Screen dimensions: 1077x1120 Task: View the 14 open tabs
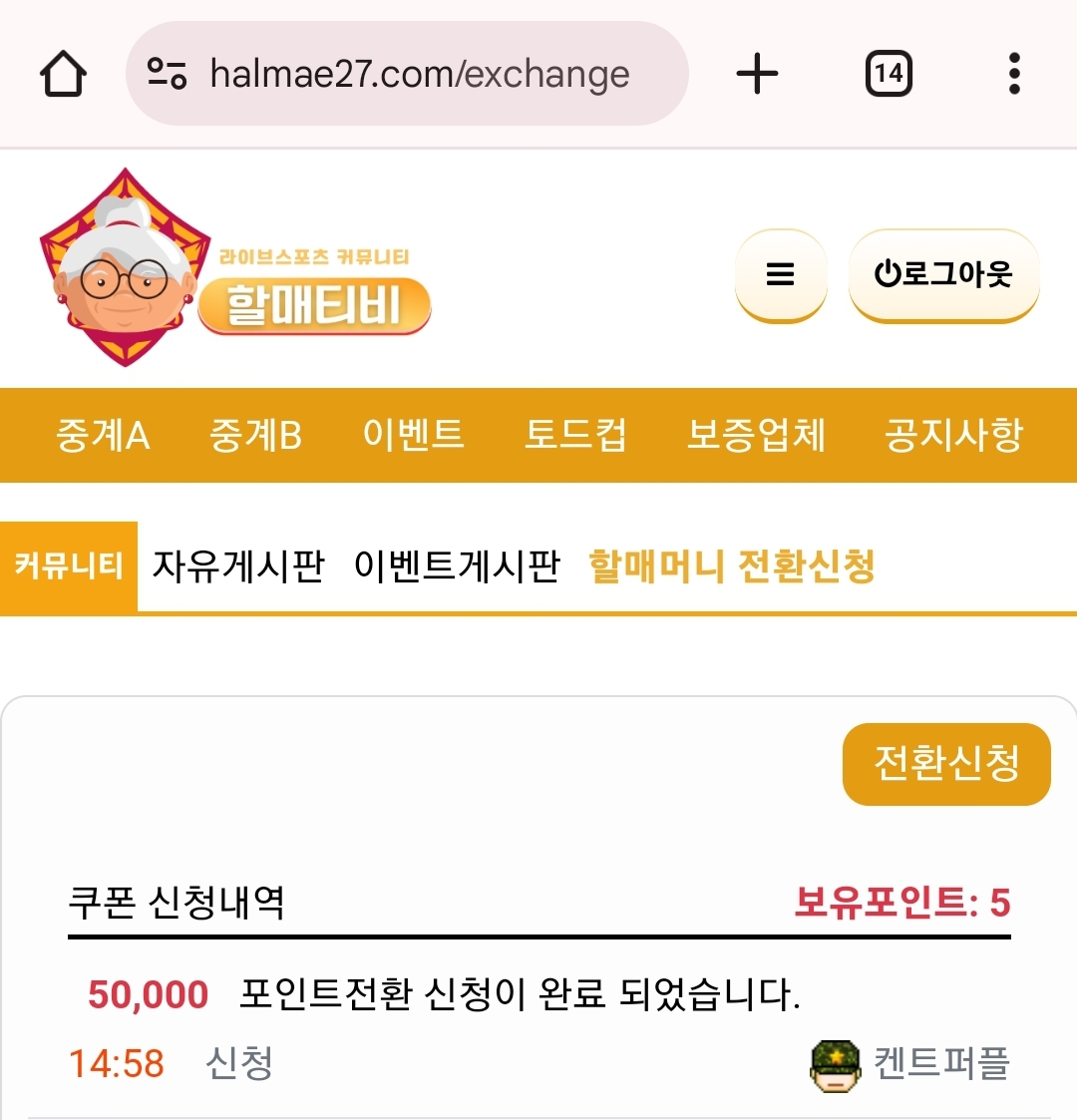(888, 74)
